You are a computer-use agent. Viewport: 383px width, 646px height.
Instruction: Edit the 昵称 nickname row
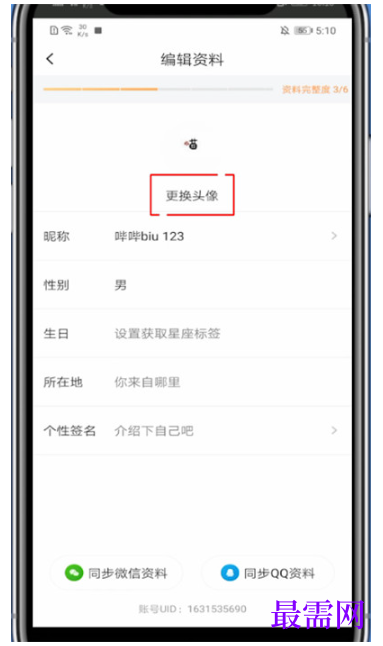tap(192, 236)
